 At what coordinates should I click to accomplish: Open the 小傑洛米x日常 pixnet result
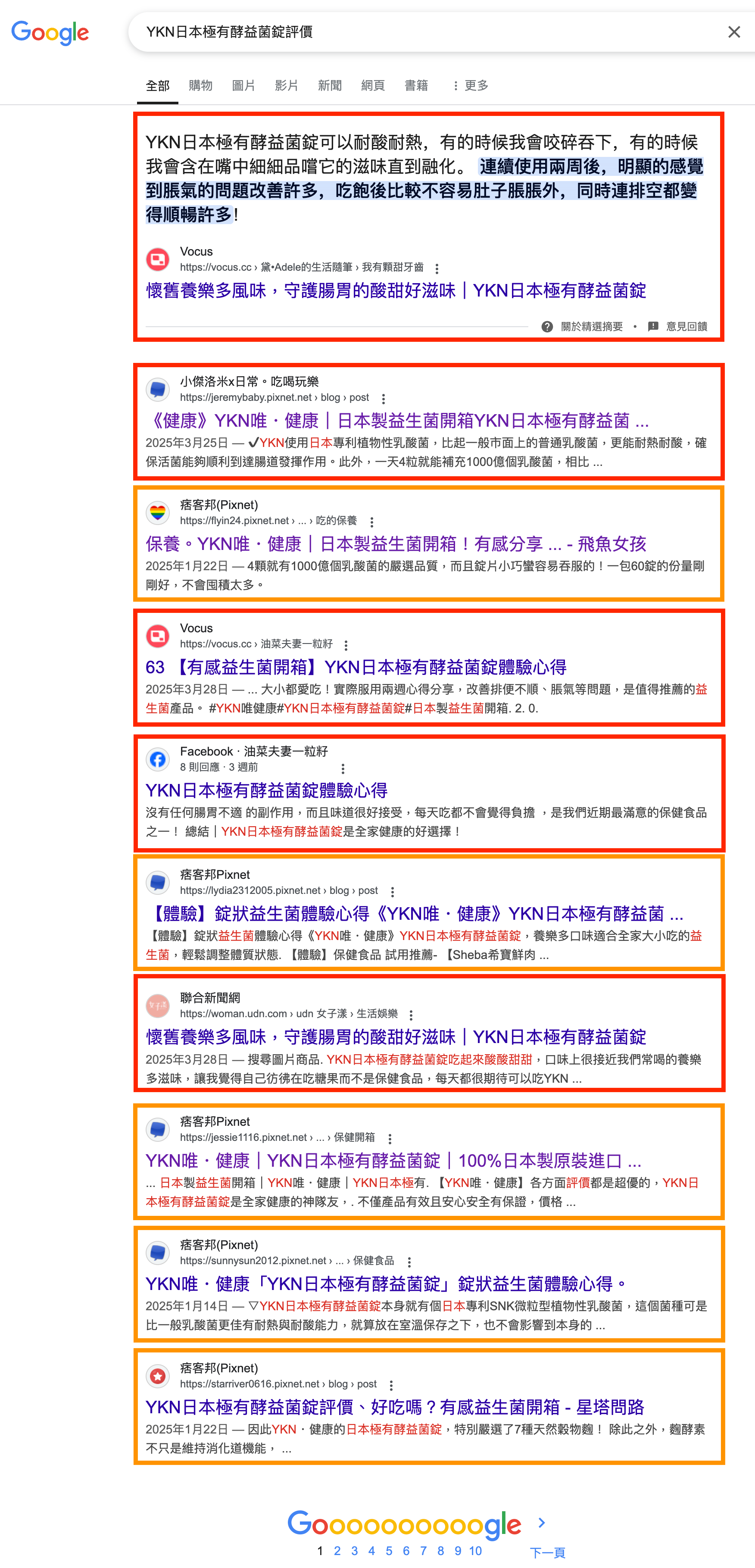click(397, 421)
